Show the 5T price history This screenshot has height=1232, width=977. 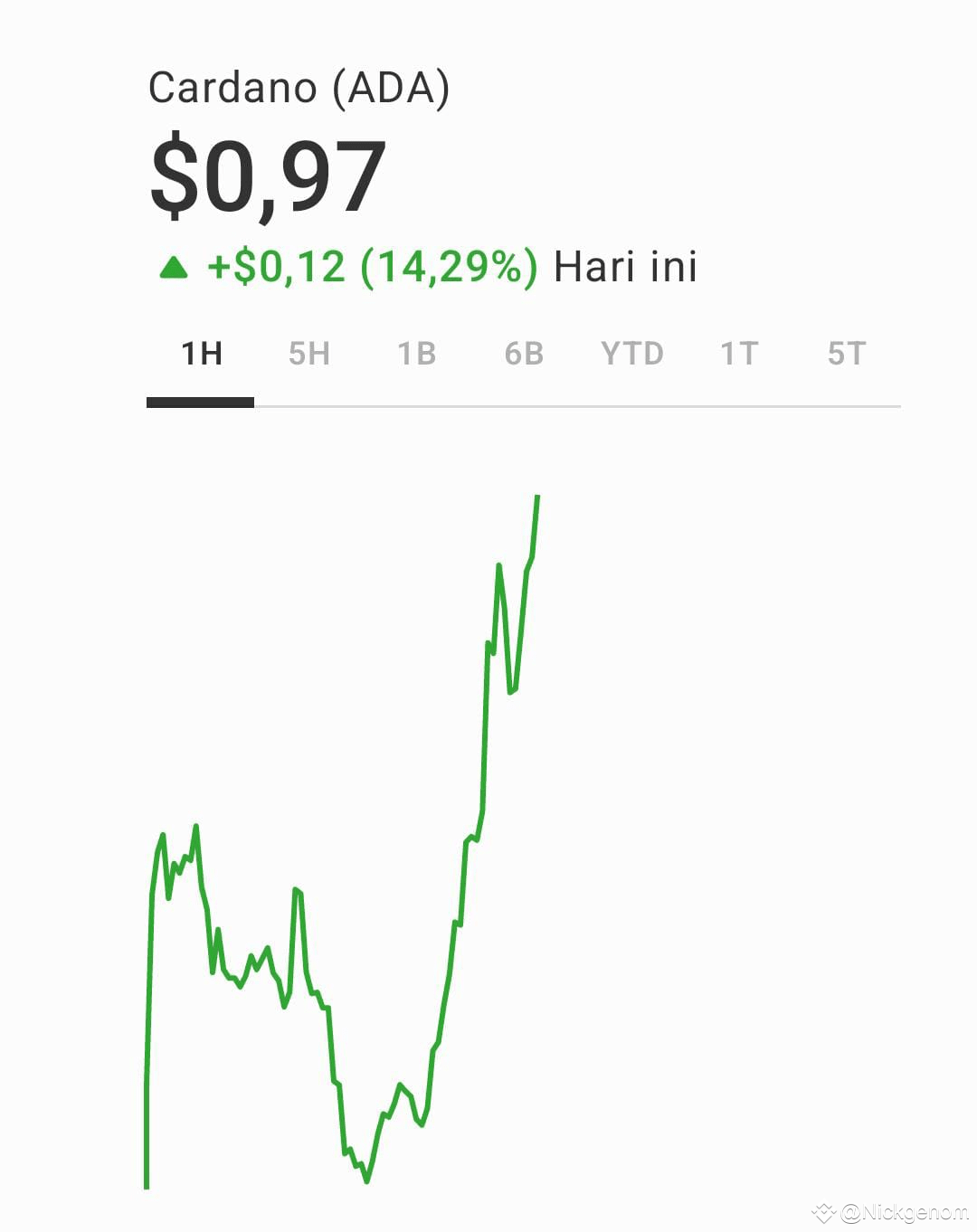pos(847,354)
